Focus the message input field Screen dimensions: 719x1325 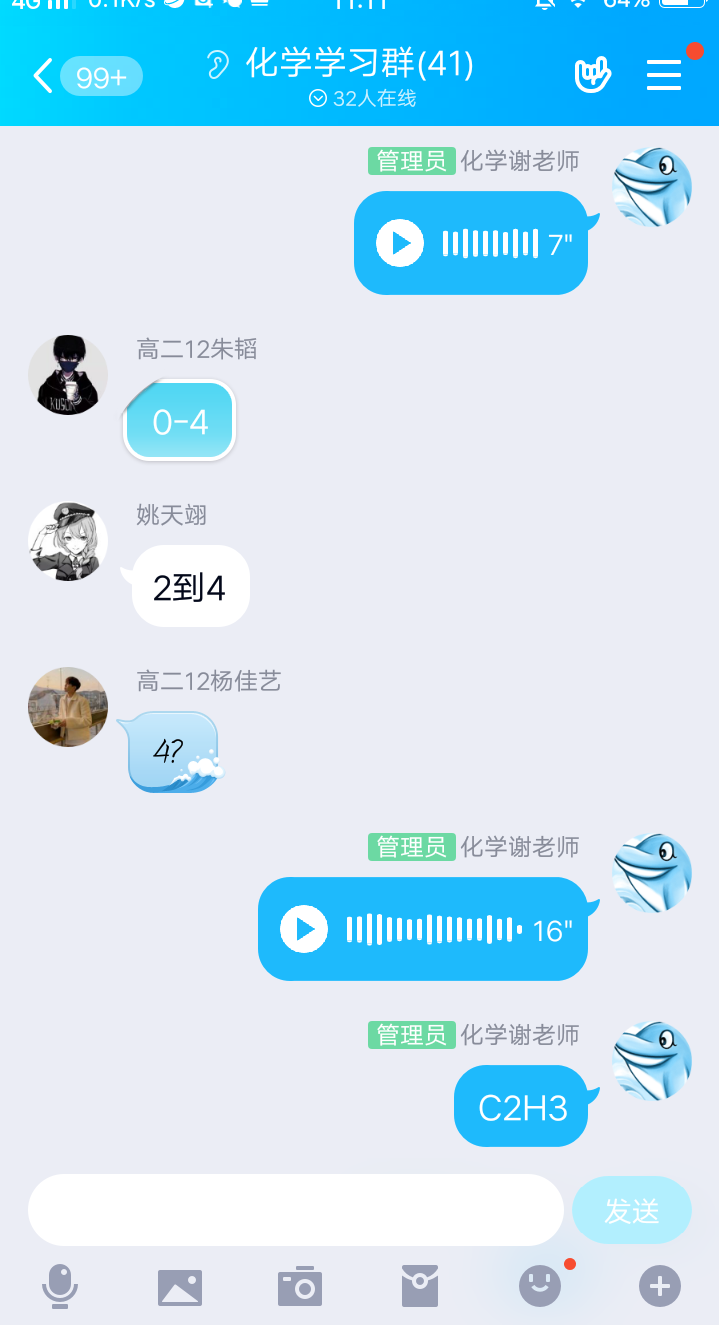pos(295,1210)
